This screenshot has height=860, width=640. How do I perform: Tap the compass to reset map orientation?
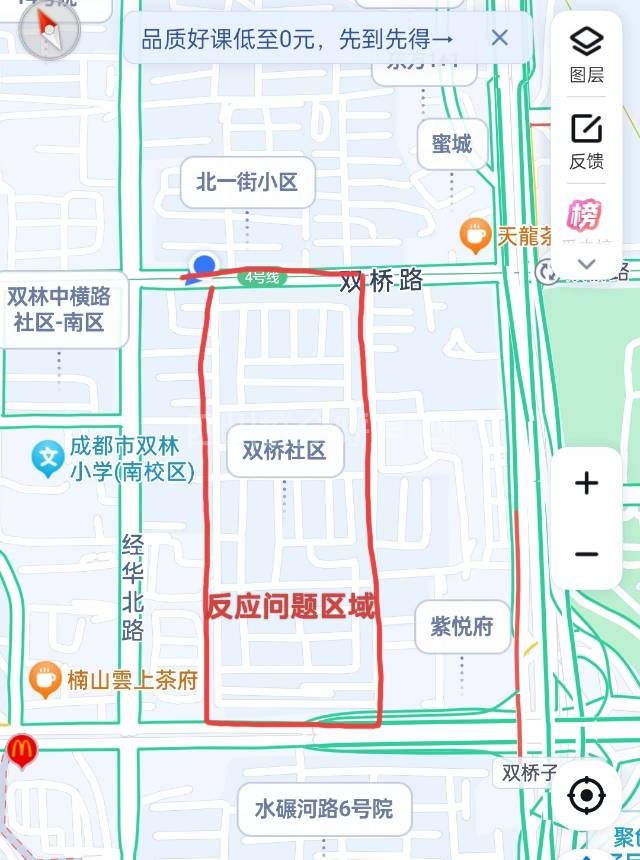click(48, 34)
